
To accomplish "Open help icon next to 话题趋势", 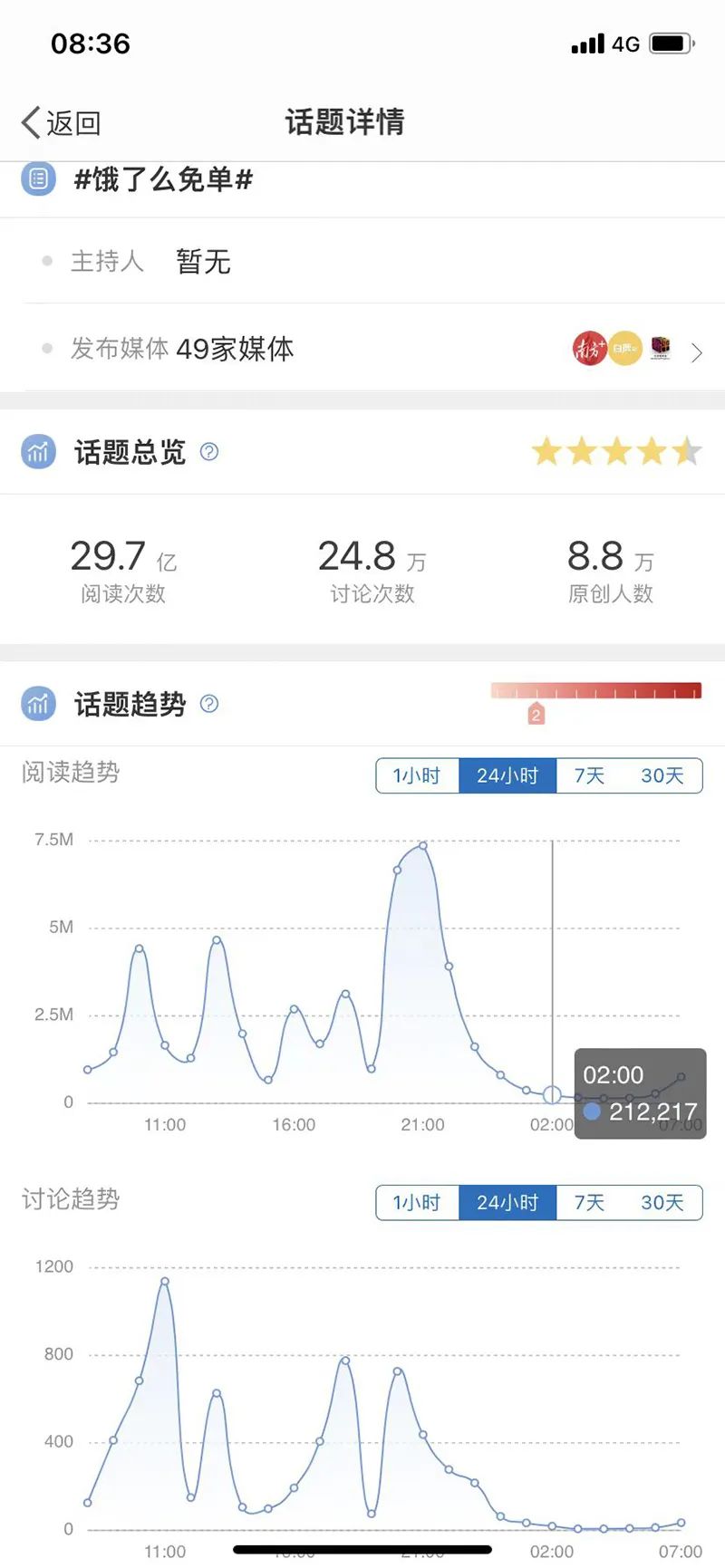I will [209, 704].
